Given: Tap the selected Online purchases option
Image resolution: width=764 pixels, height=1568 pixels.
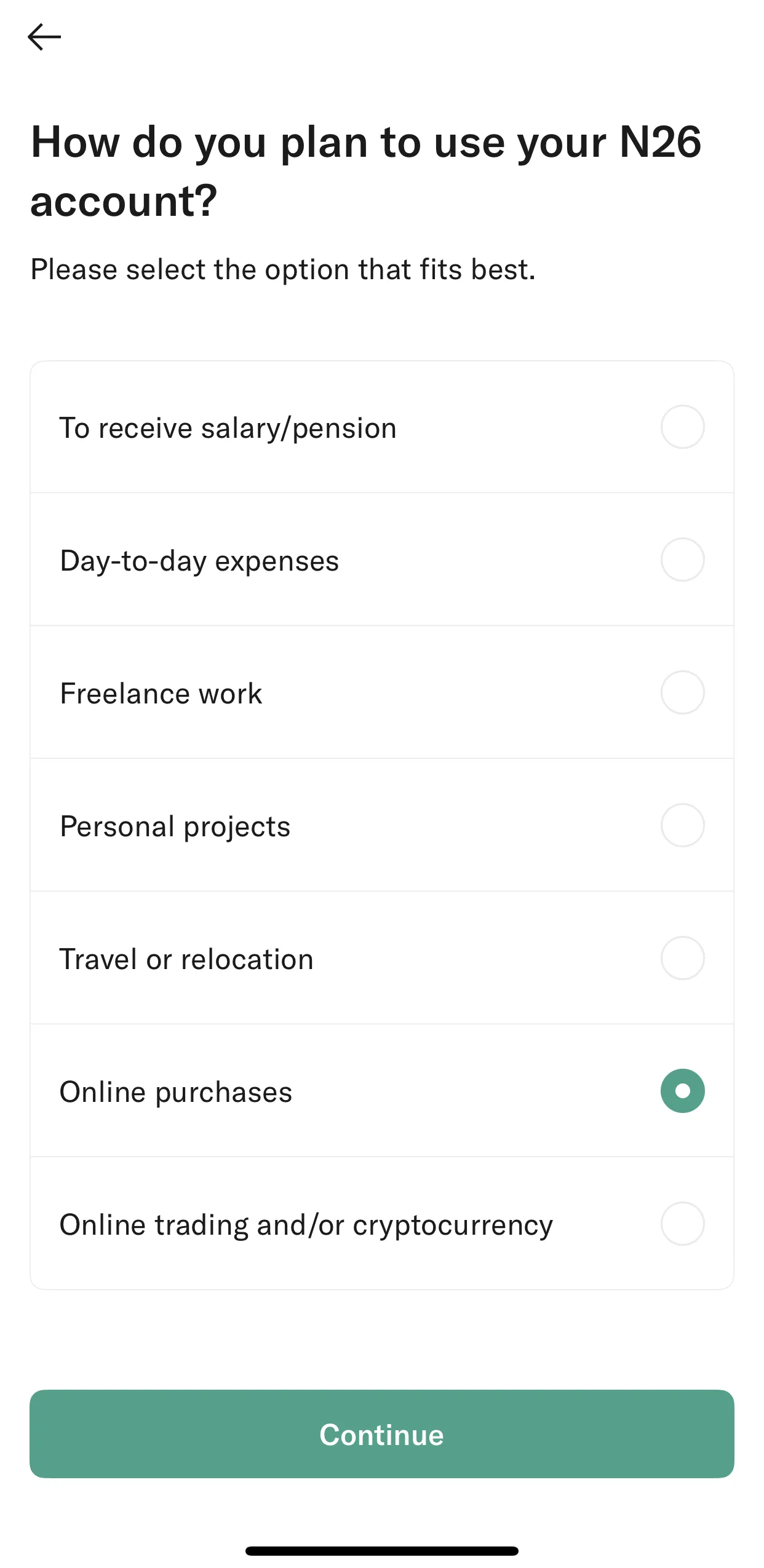Looking at the screenshot, I should coord(381,1091).
